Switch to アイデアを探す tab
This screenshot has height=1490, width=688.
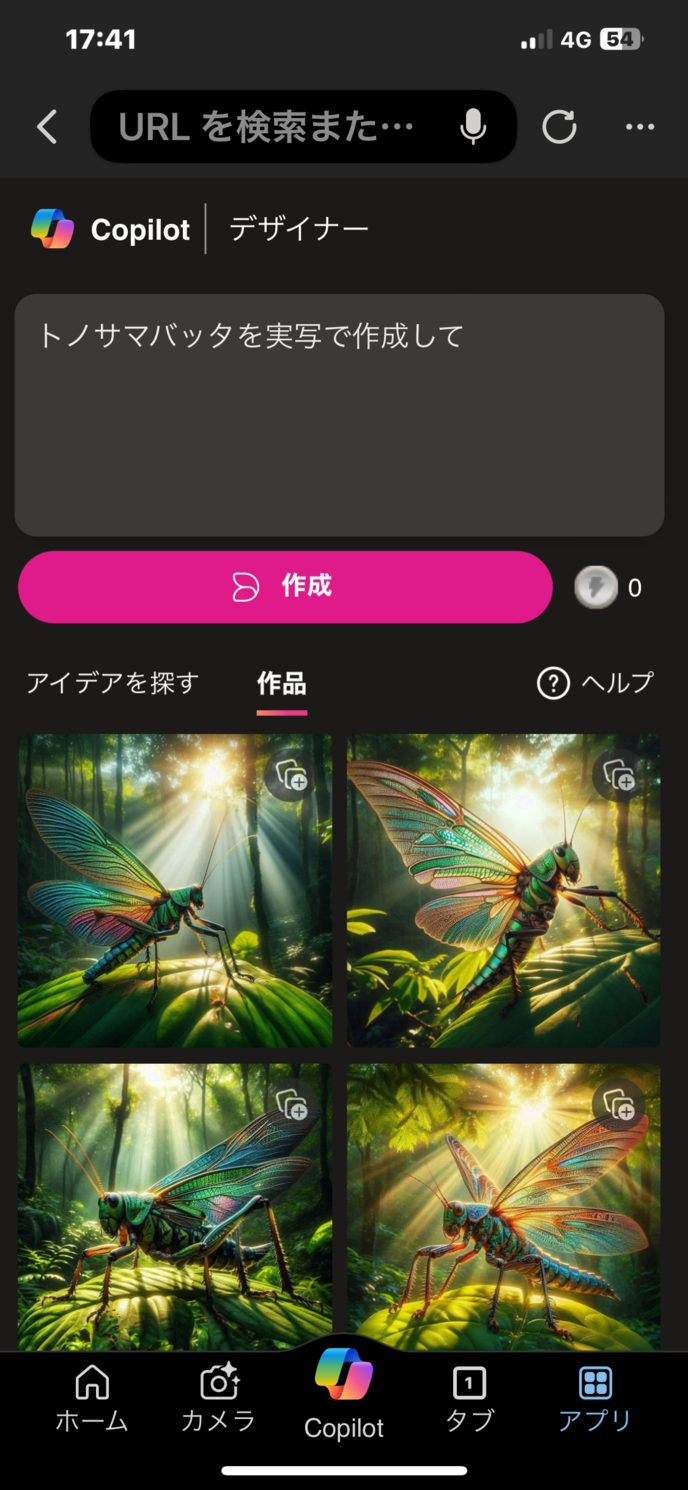pyautogui.click(x=113, y=683)
